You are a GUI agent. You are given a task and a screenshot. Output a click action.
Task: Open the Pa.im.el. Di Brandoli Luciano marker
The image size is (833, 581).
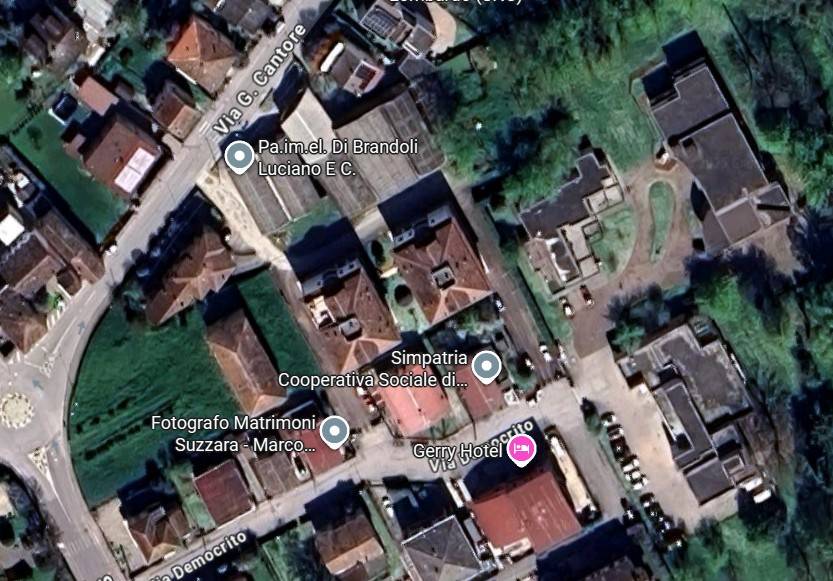[238, 157]
